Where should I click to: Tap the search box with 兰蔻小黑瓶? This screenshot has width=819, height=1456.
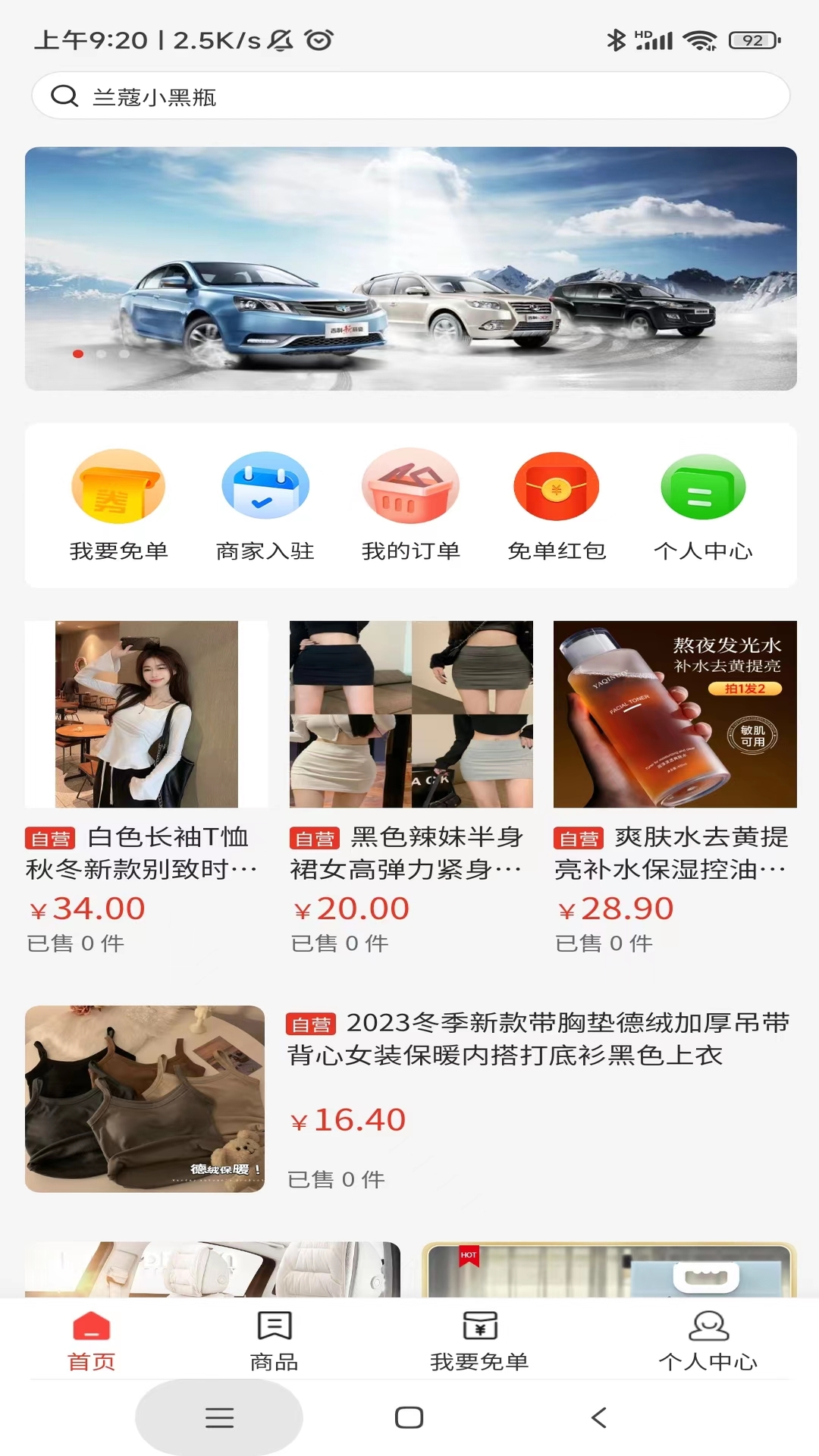[x=409, y=96]
